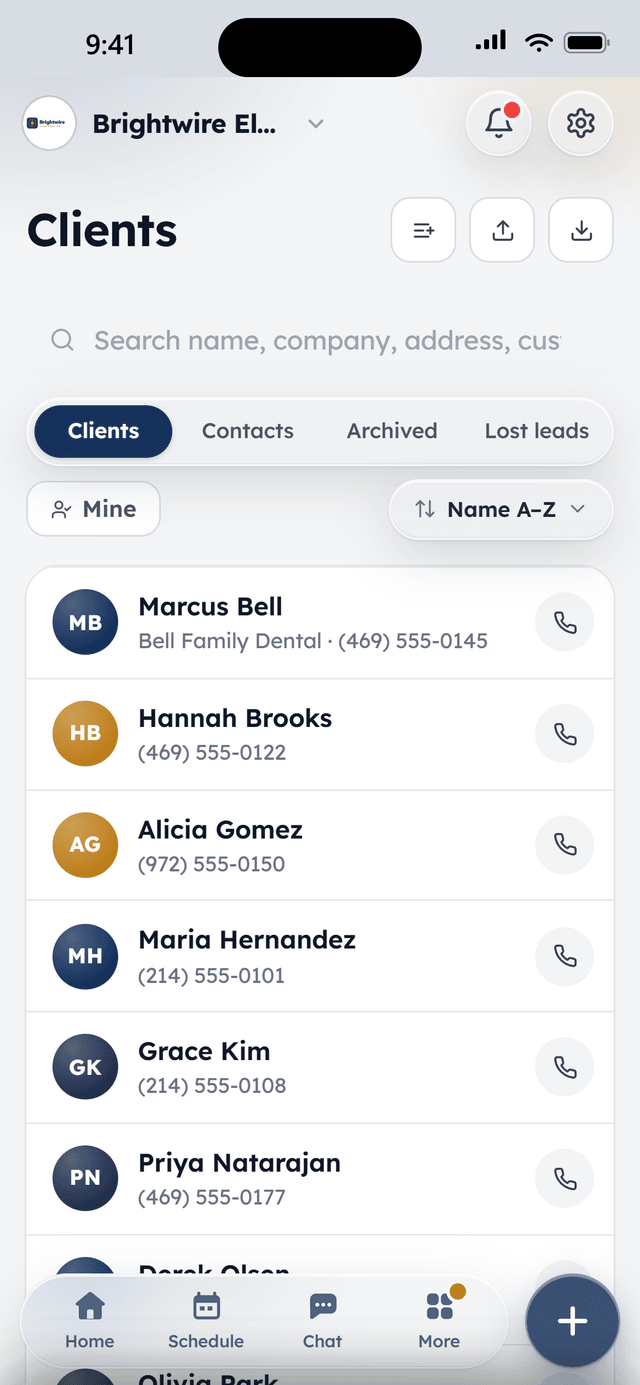The height and width of the screenshot is (1385, 640).
Task: Switch to the Lost leads tab
Action: [537, 431]
